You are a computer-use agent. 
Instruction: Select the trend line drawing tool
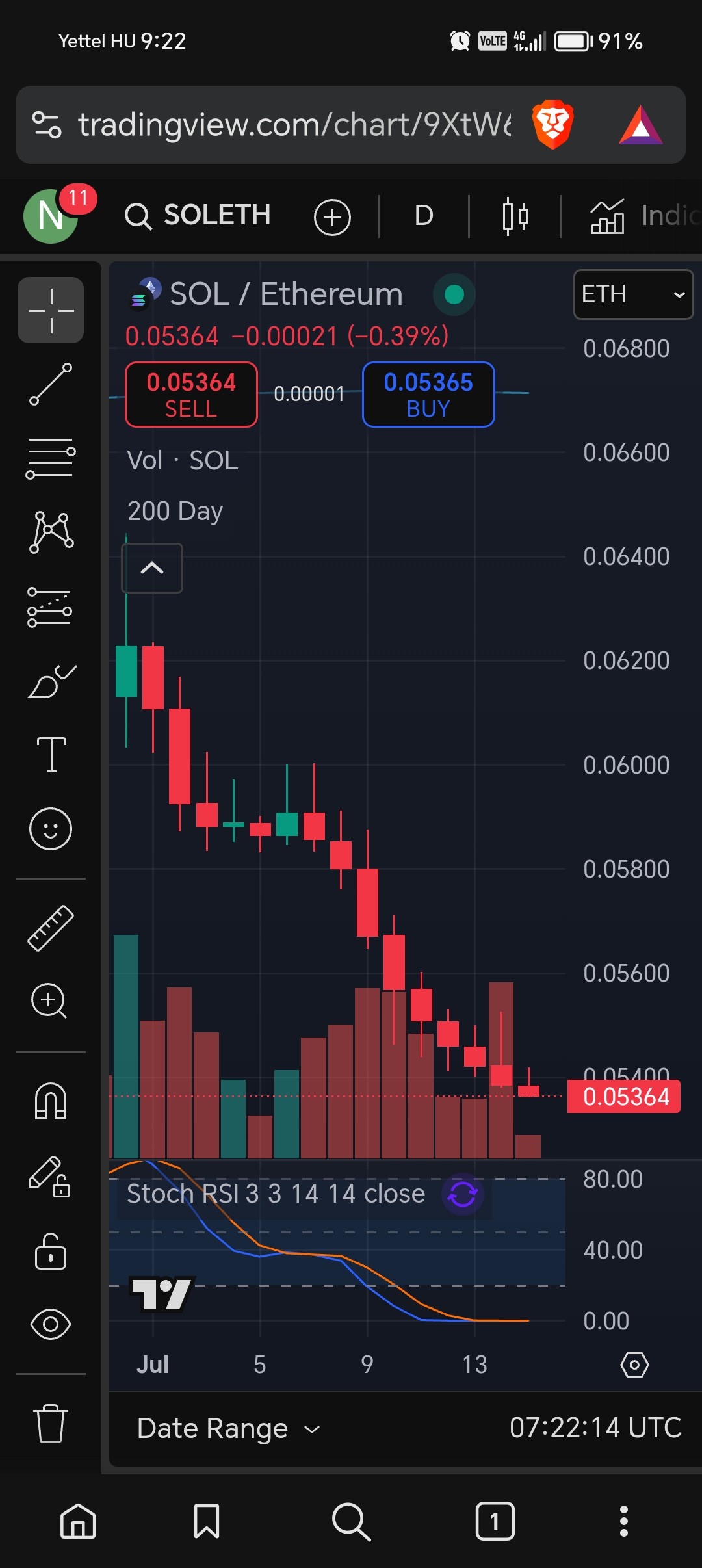51,384
